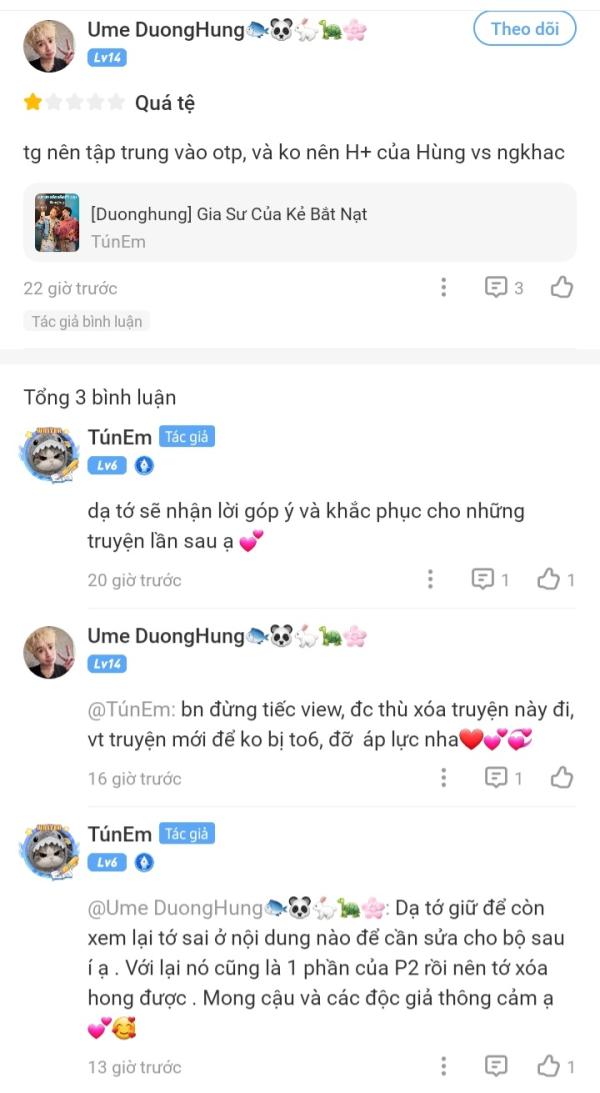The image size is (600, 1093).
Task: Open overflow menu on the Quá tệ review
Action: click(443, 288)
